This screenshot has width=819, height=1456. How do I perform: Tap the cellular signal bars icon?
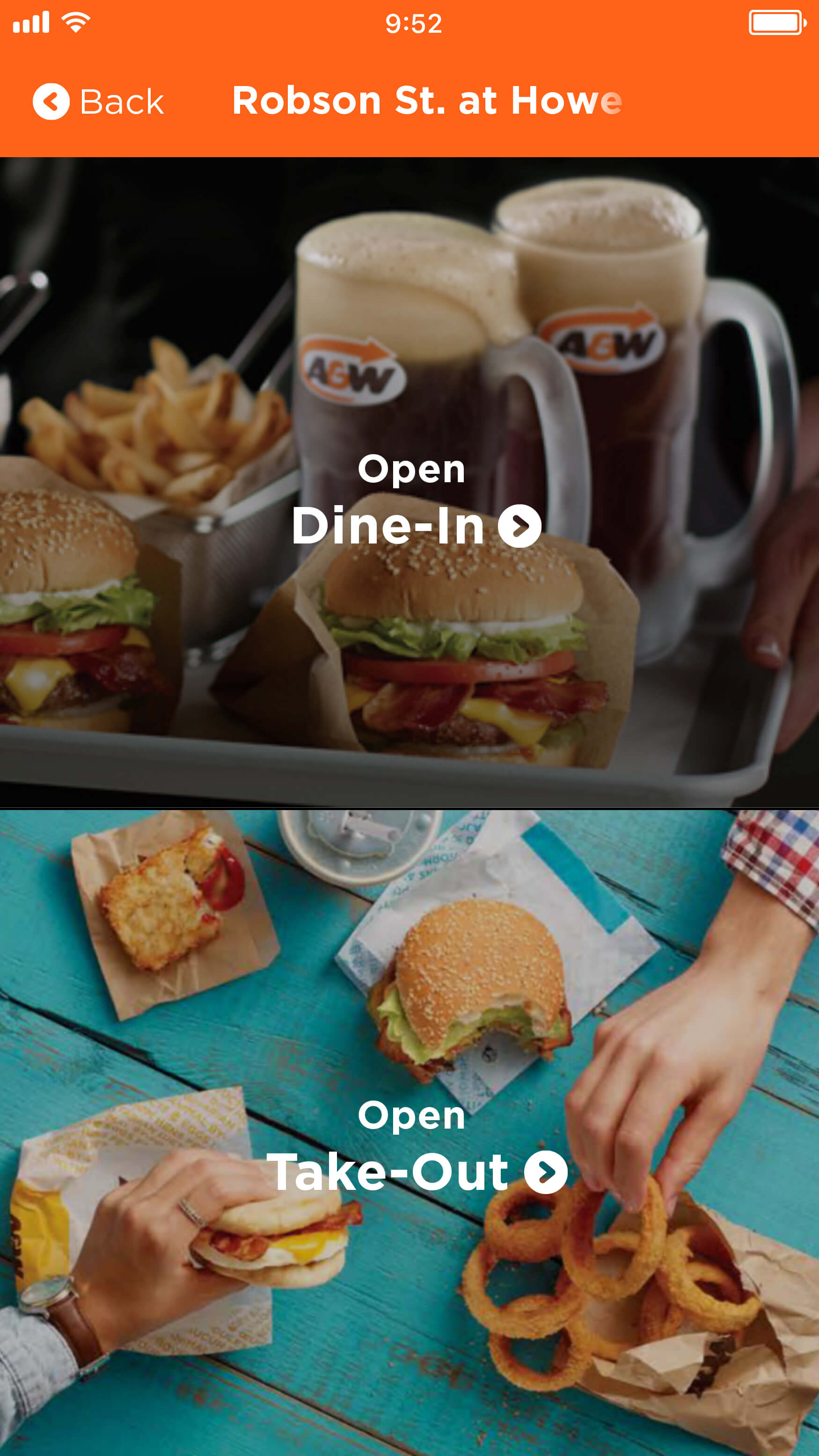click(30, 22)
